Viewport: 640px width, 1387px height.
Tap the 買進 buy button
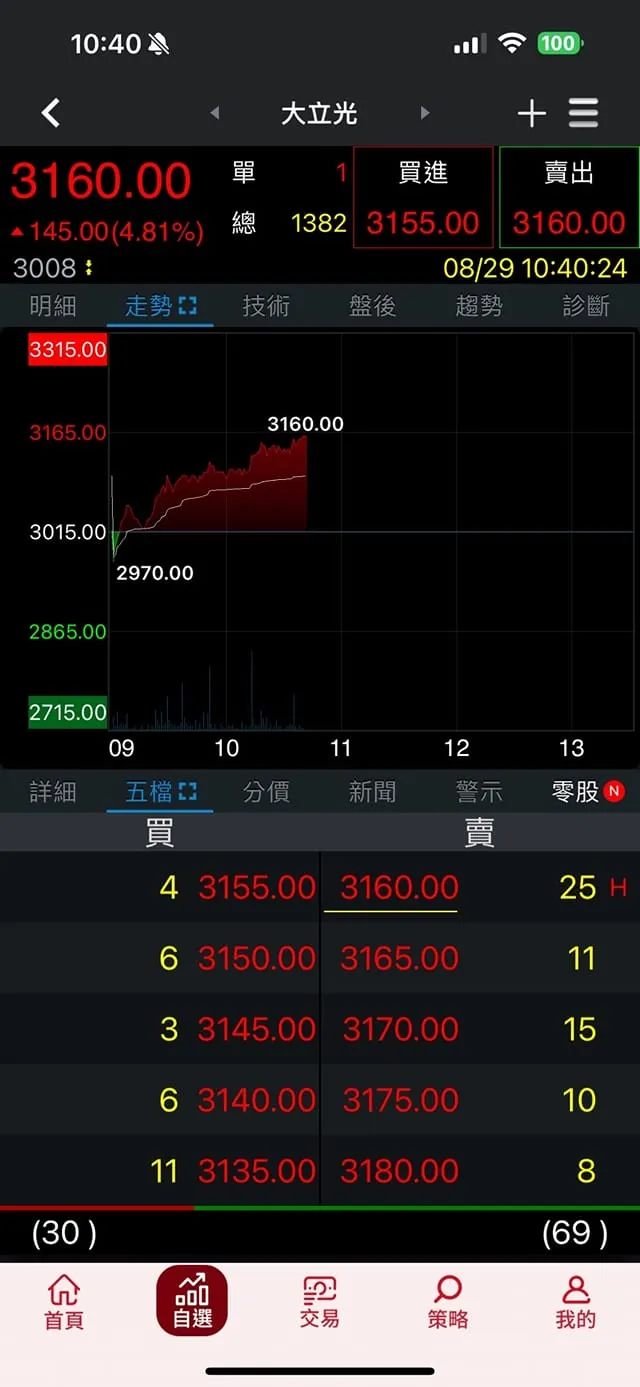coord(423,198)
